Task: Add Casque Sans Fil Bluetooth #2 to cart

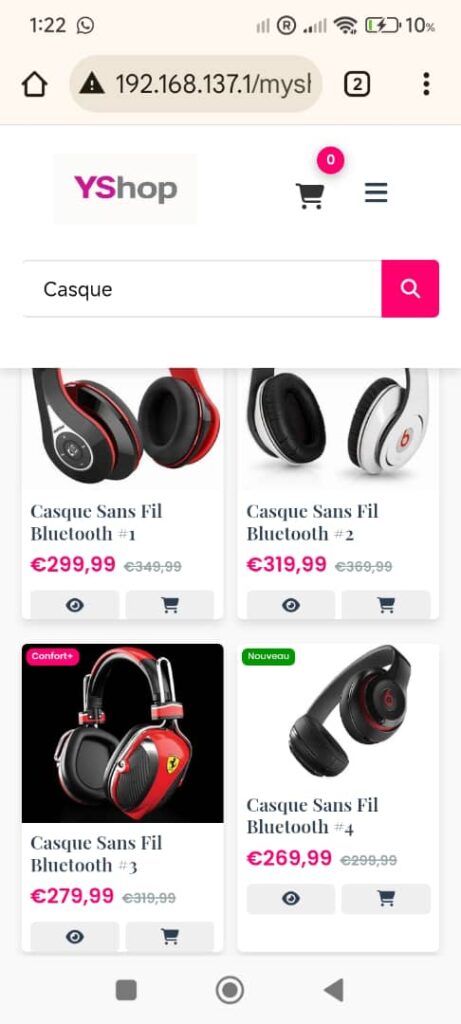Action: 386,605
